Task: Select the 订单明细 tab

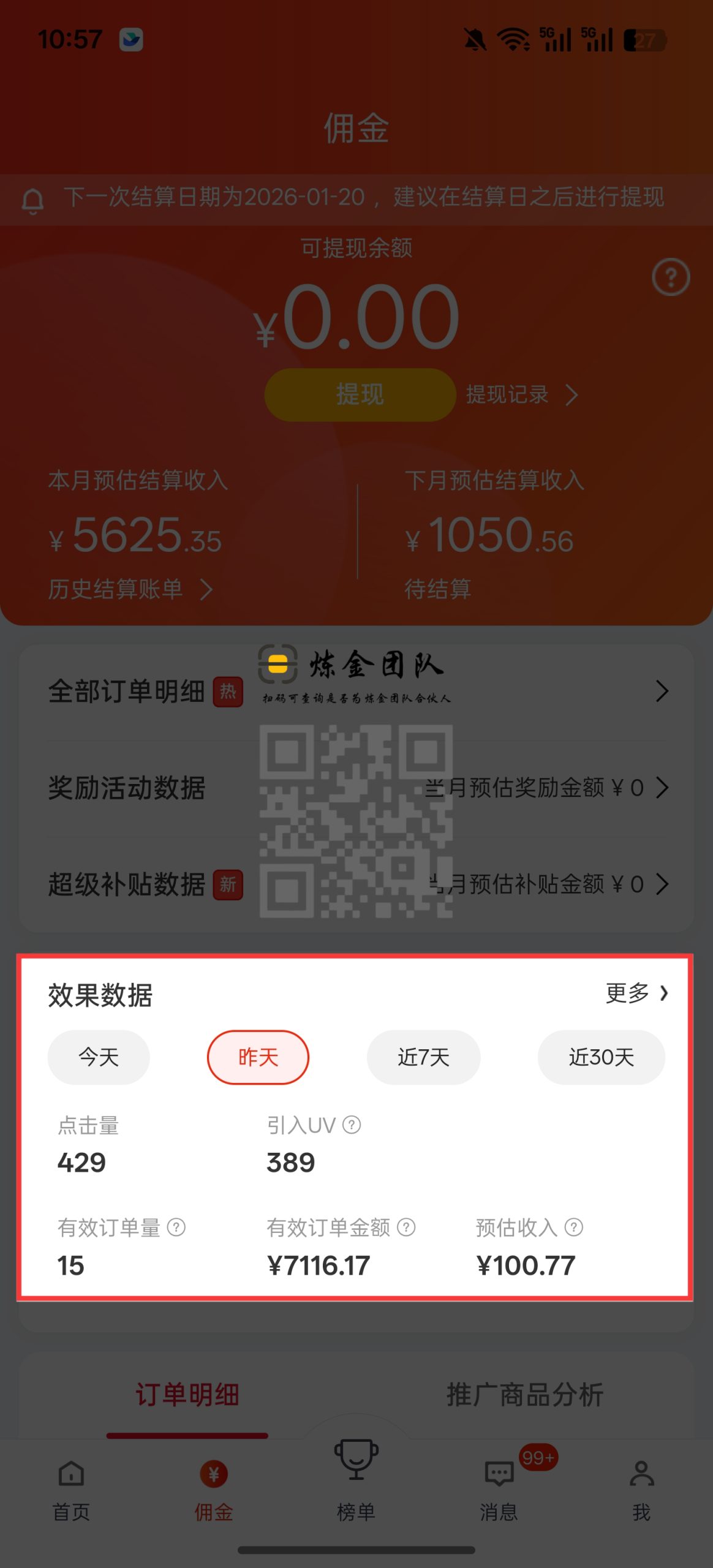Action: 187,1395
